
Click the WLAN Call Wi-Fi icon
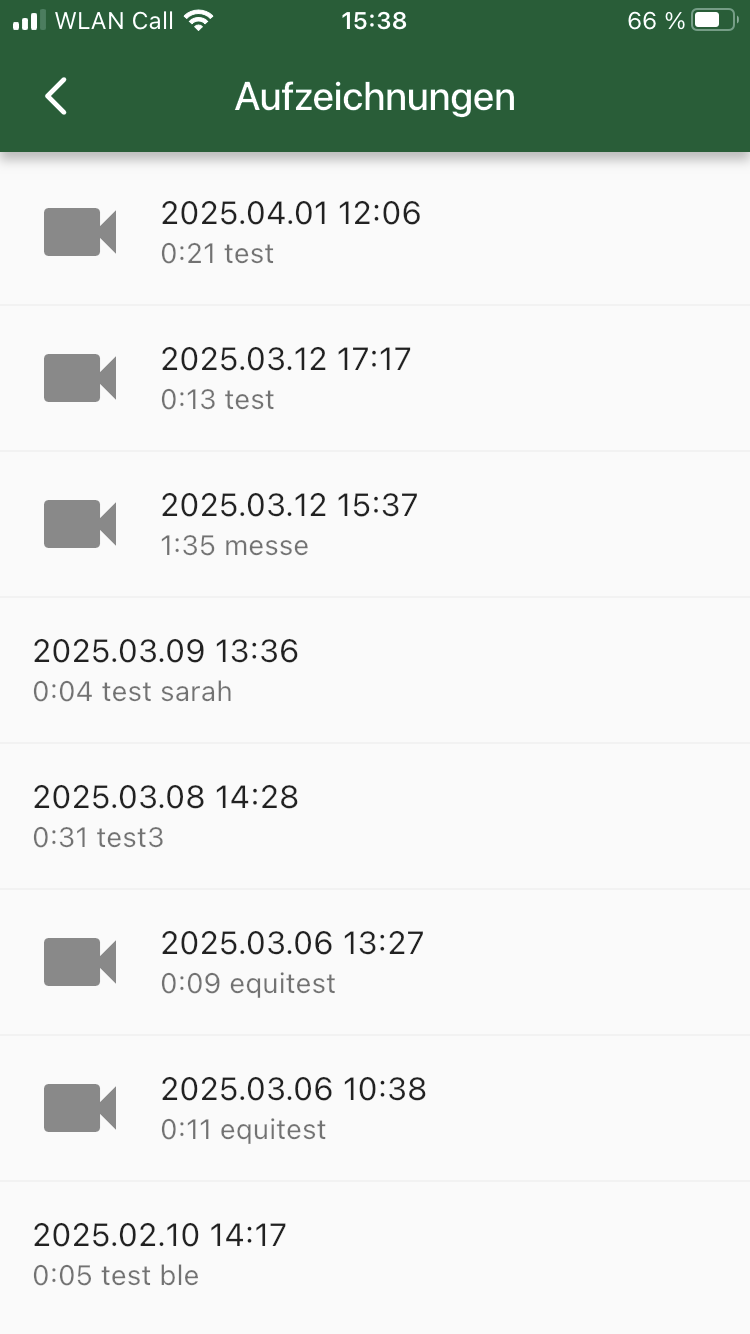click(x=200, y=20)
